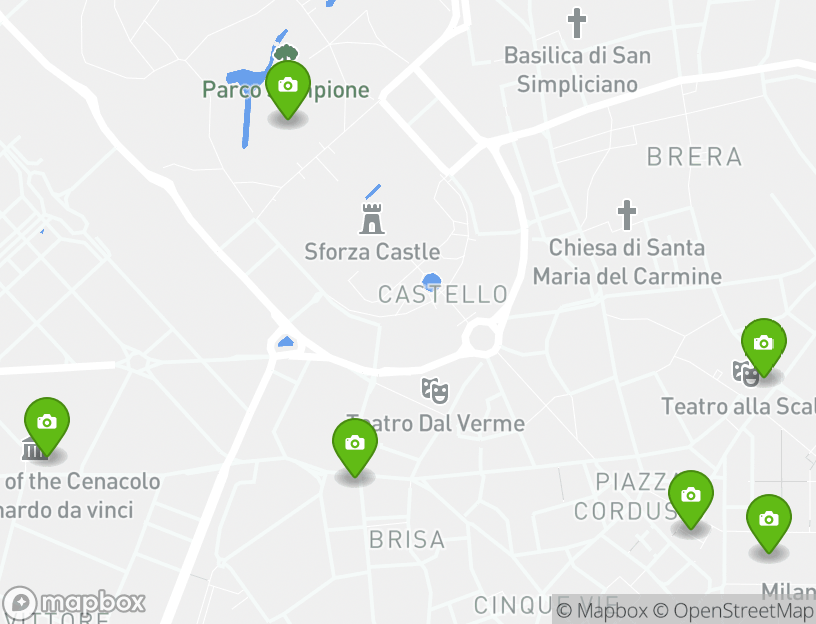Open the OpenStreetMap attribution link
This screenshot has width=816, height=624.
point(741,610)
